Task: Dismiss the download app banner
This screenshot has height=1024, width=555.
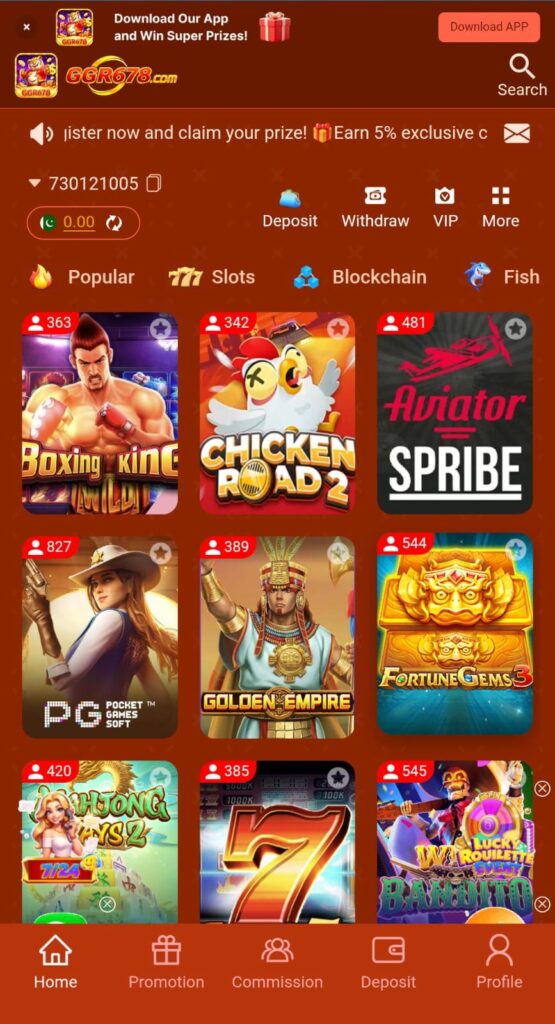Action: pyautogui.click(x=26, y=27)
